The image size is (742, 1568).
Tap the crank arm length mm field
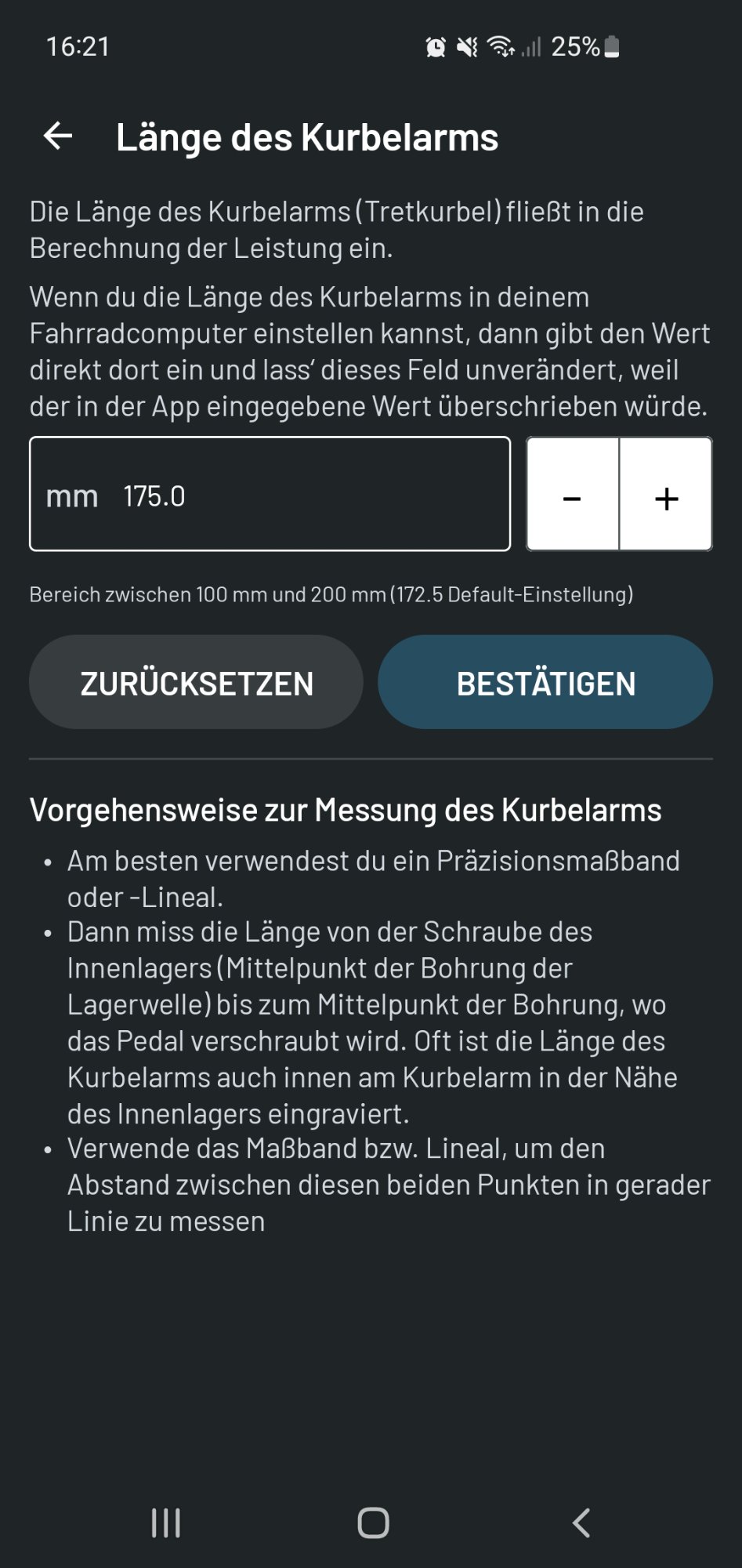pos(270,495)
